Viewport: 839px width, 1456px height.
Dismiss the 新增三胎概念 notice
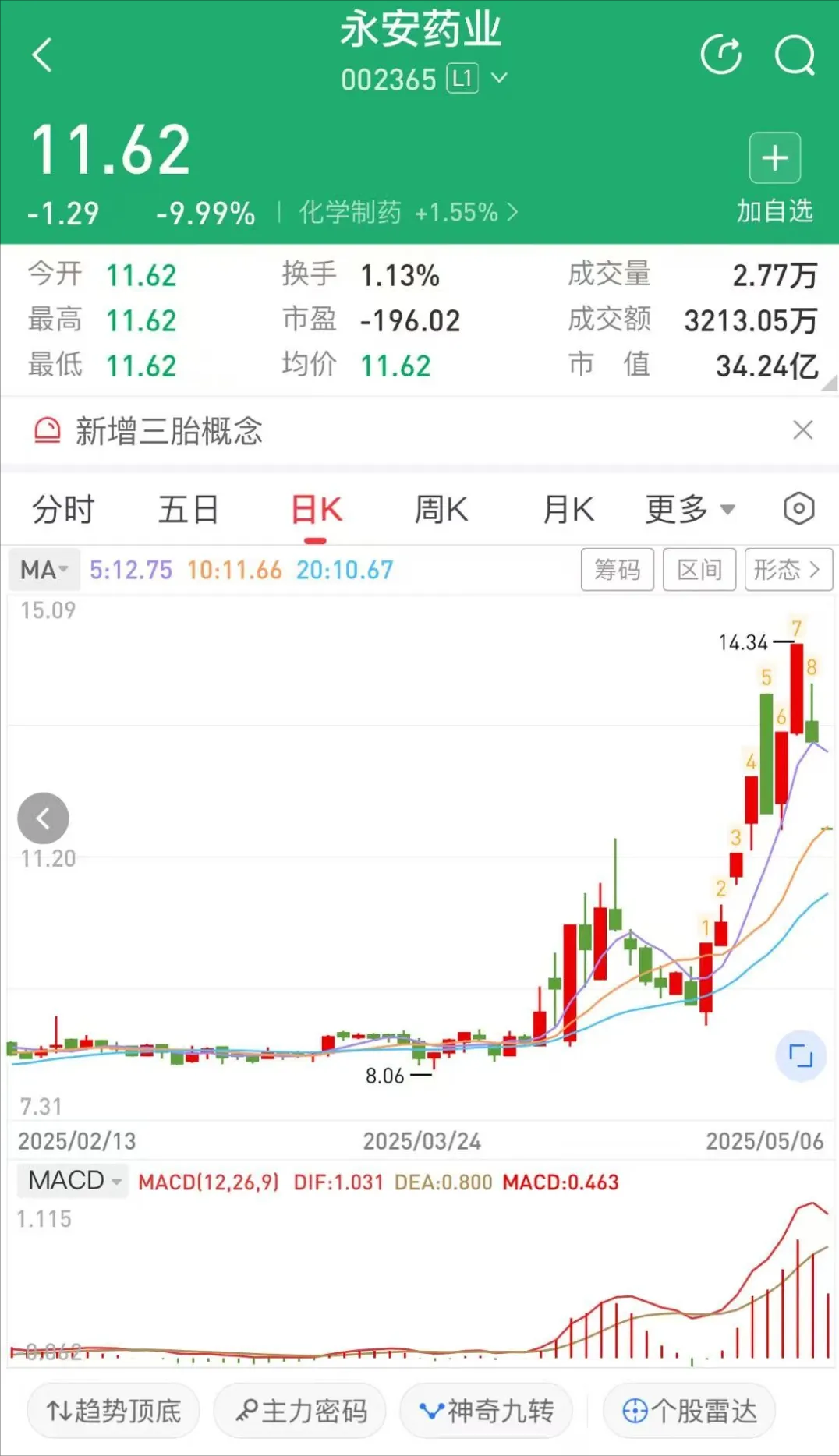click(802, 430)
